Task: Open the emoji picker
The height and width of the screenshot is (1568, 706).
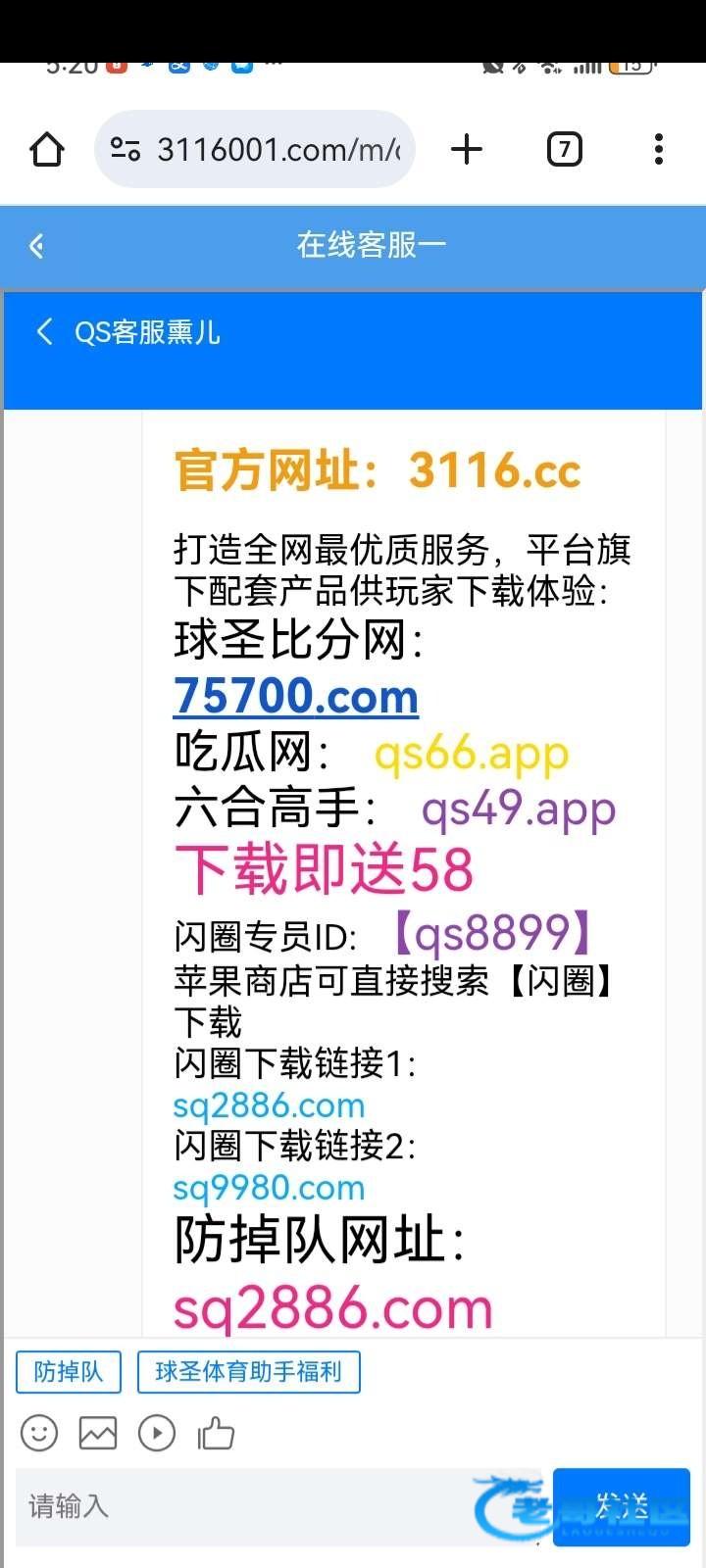Action: point(39,1434)
